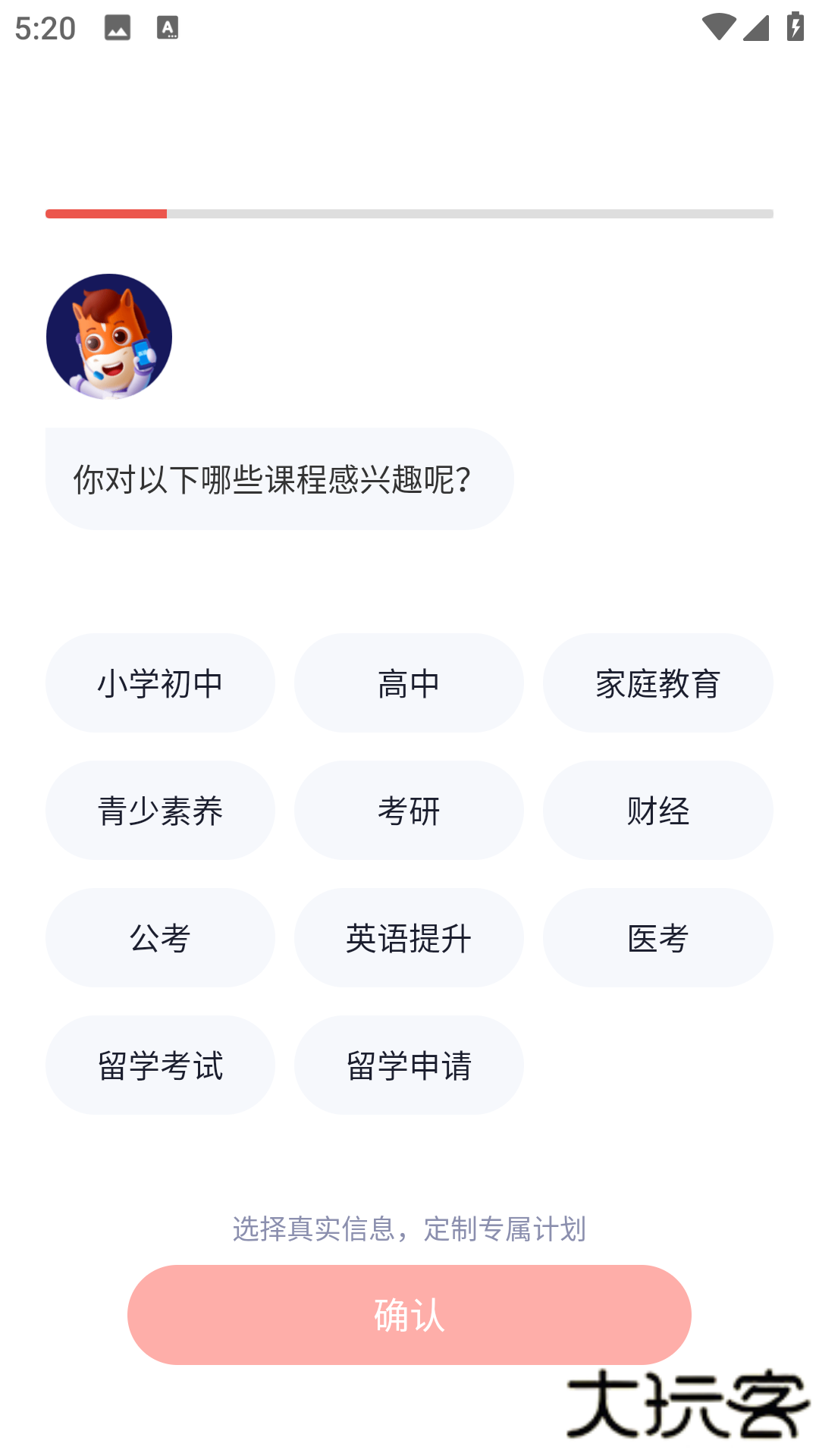Image resolution: width=819 pixels, height=1456 pixels.
Task: Choose 财经 from the course list
Action: pyautogui.click(x=657, y=811)
